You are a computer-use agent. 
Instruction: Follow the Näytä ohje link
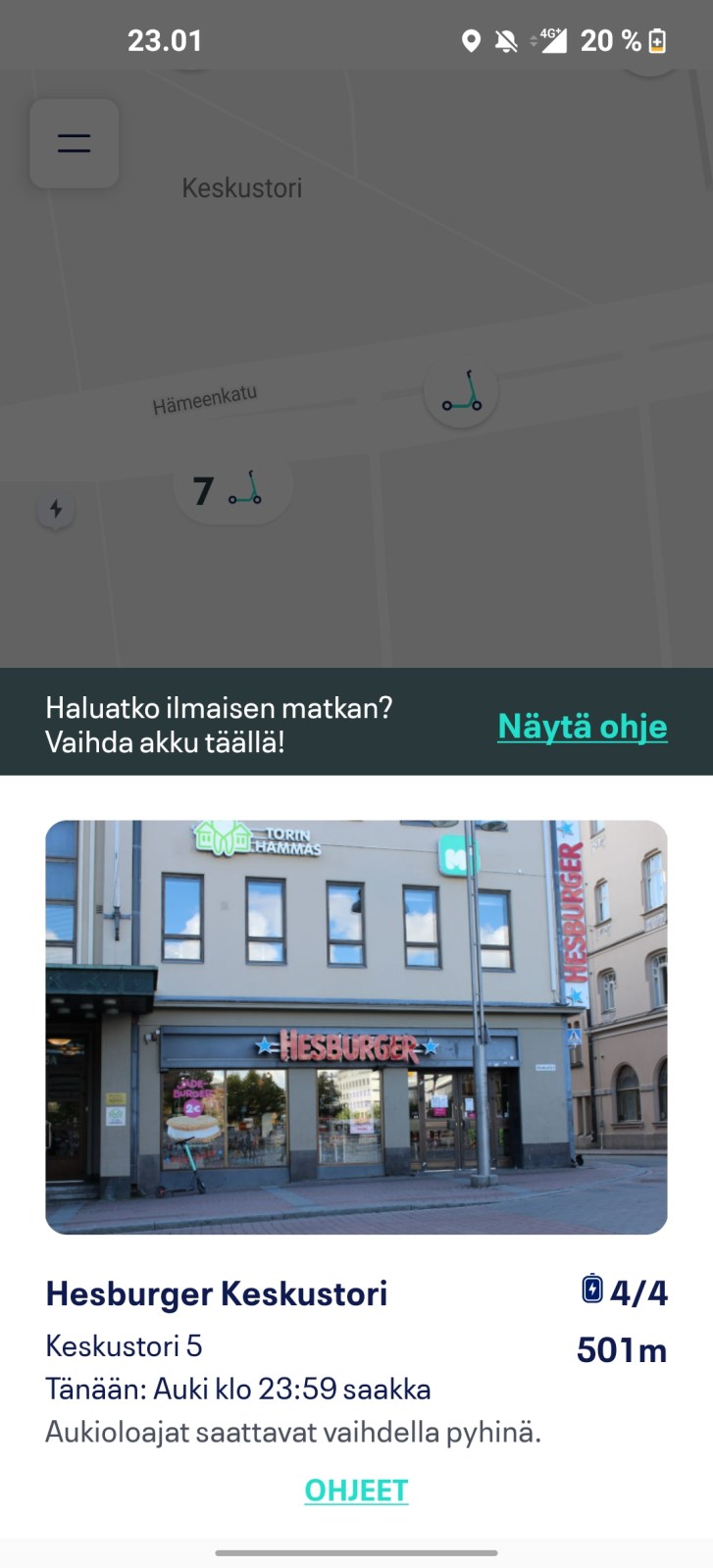(582, 727)
